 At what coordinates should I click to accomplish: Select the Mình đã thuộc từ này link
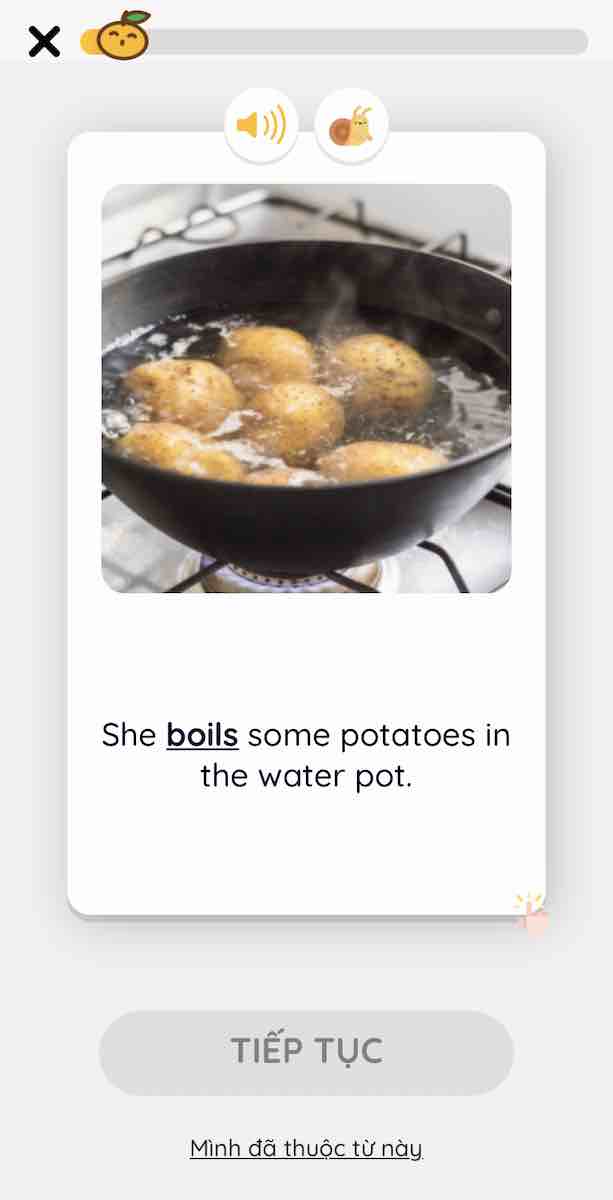306,1148
